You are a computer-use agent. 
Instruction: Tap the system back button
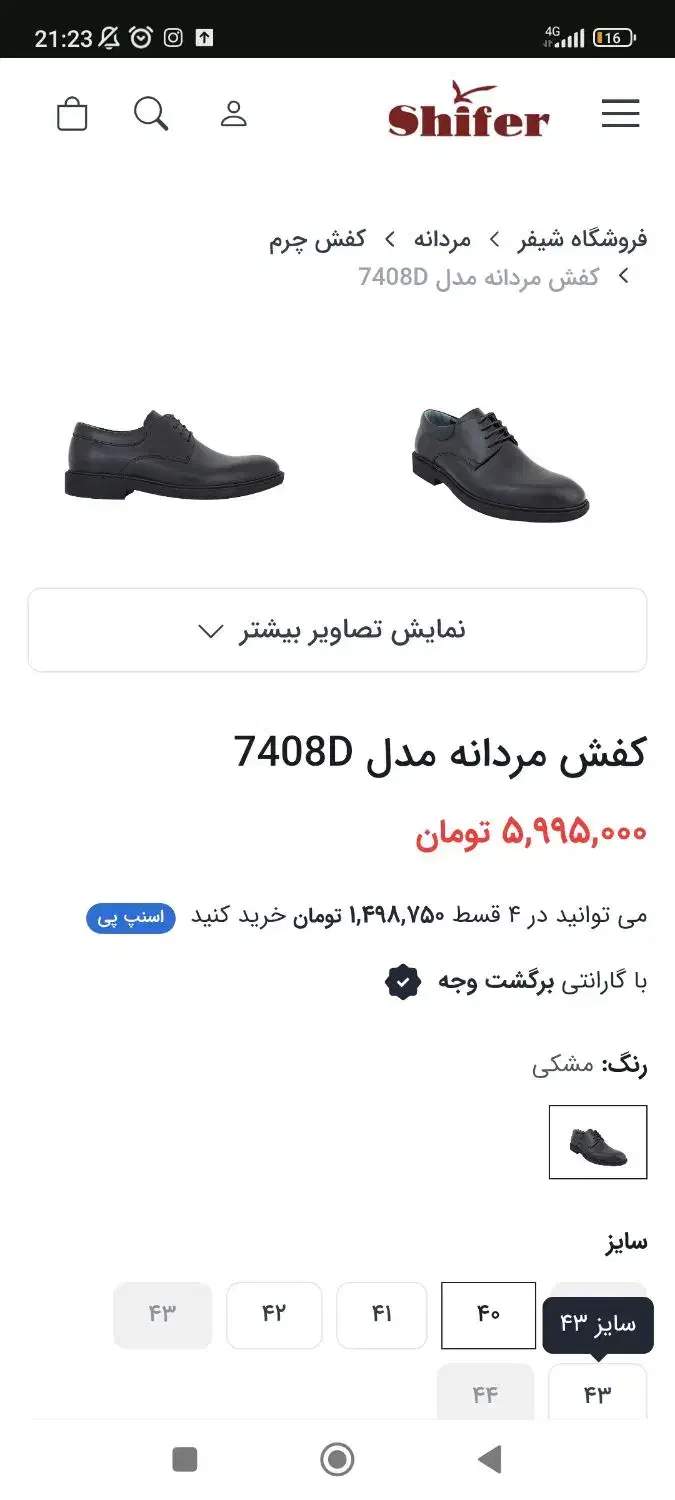489,1460
